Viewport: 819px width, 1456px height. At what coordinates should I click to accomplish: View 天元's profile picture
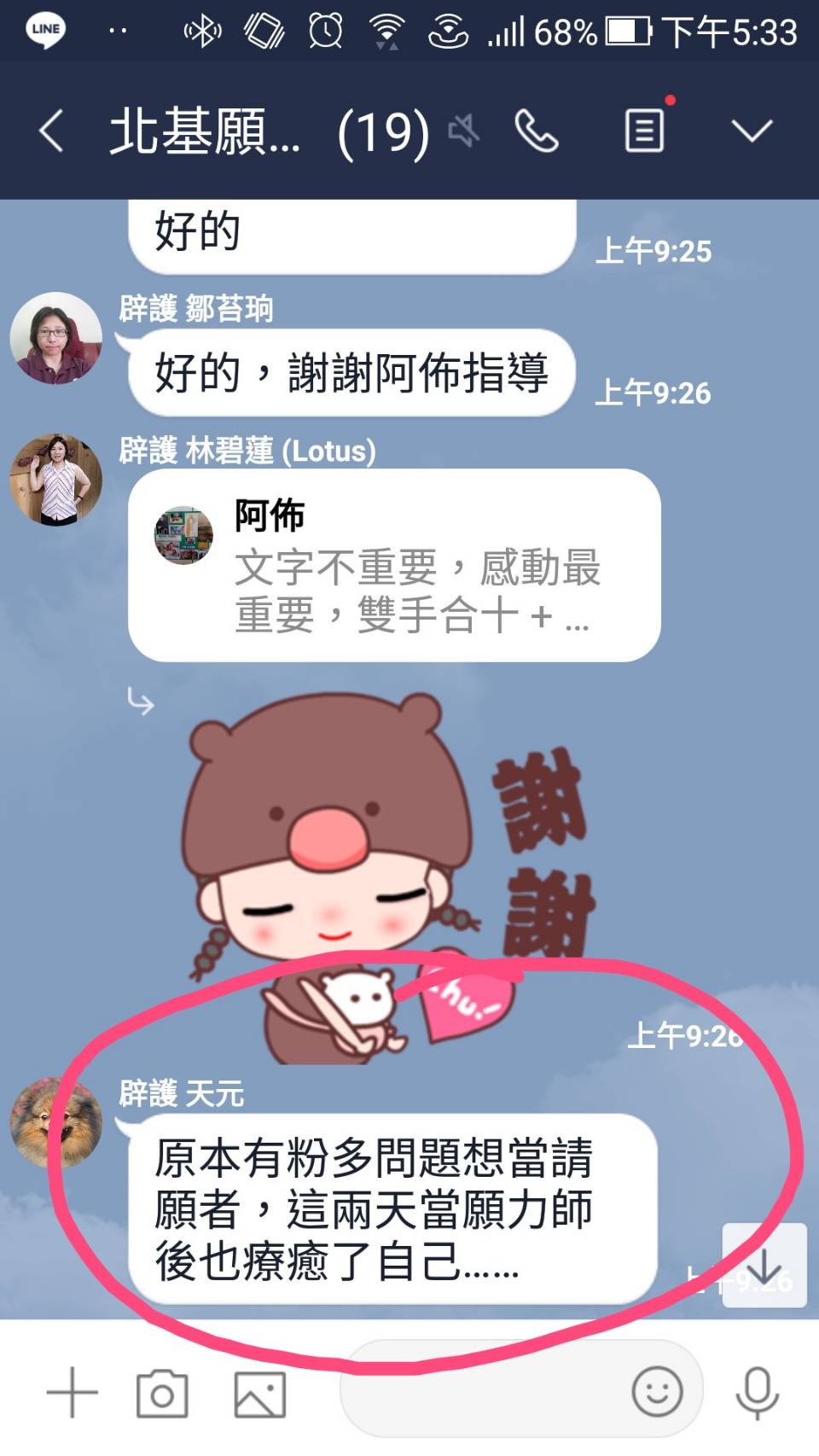55,1122
